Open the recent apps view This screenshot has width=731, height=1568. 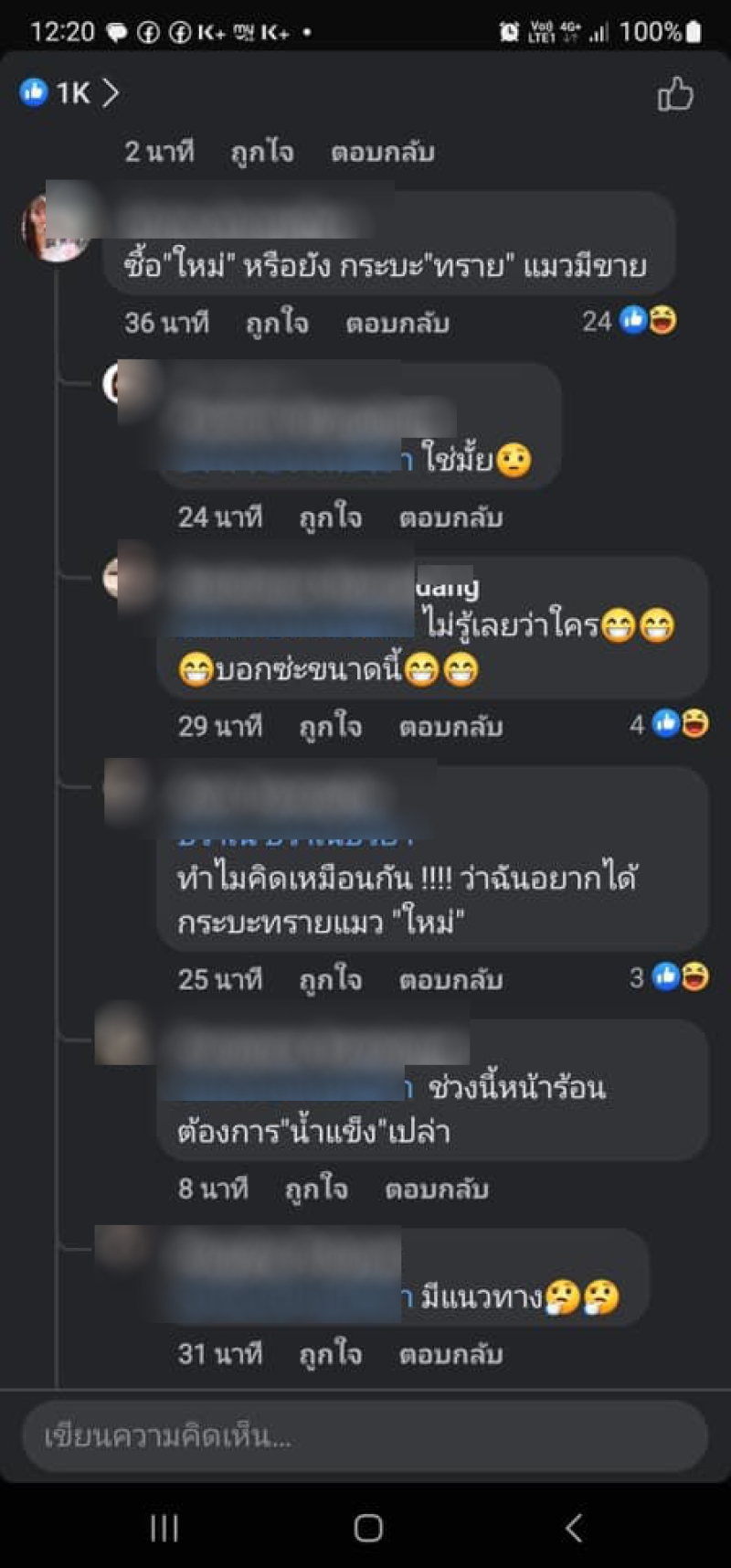click(164, 1528)
